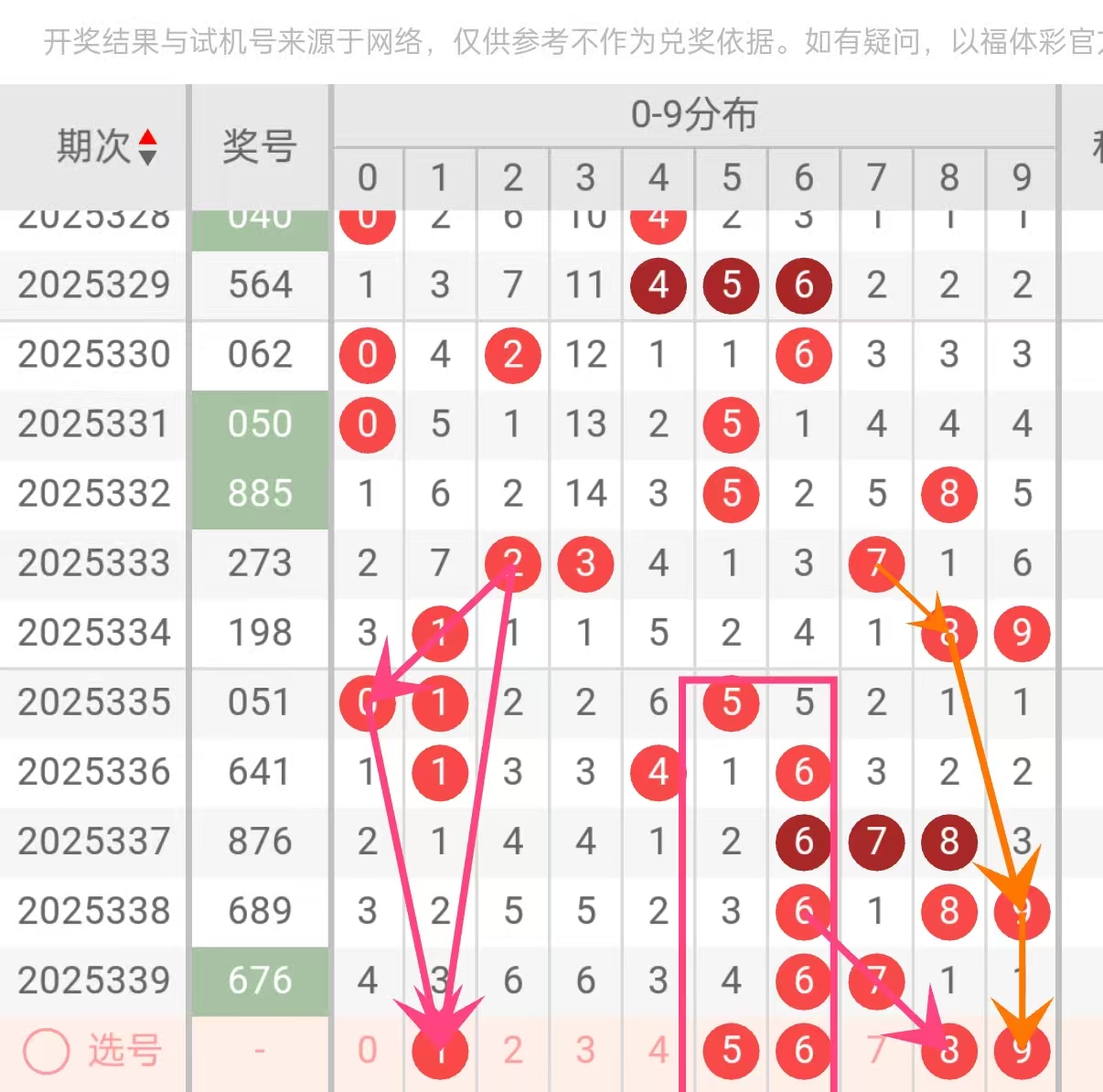The width and height of the screenshot is (1103, 1092).
Task: Toggle the 期次 sort order arrows
Action: [147, 146]
